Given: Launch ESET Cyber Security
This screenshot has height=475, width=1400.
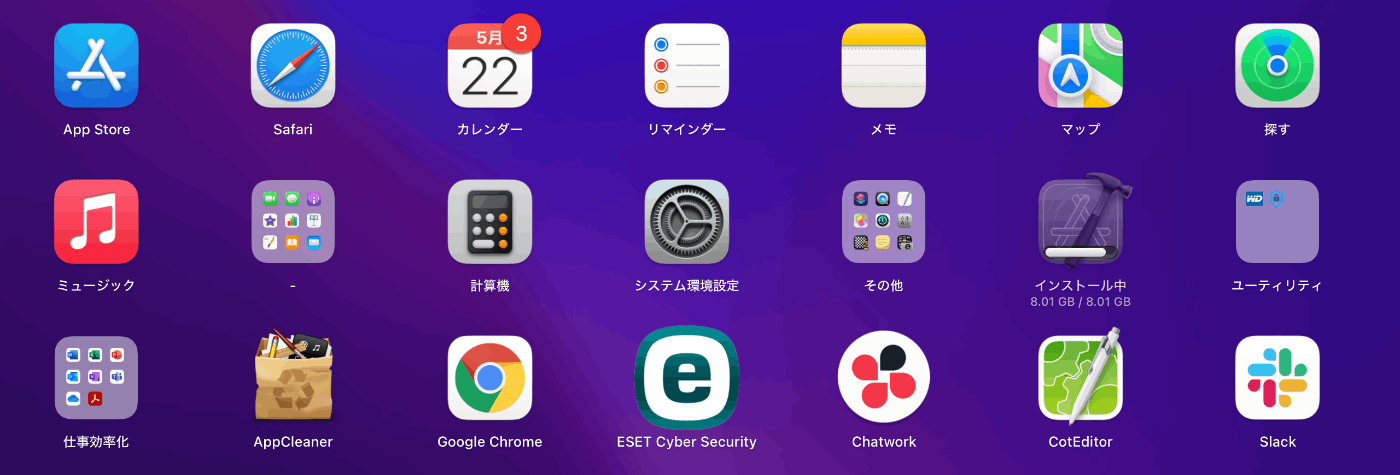Looking at the screenshot, I should click(x=687, y=378).
